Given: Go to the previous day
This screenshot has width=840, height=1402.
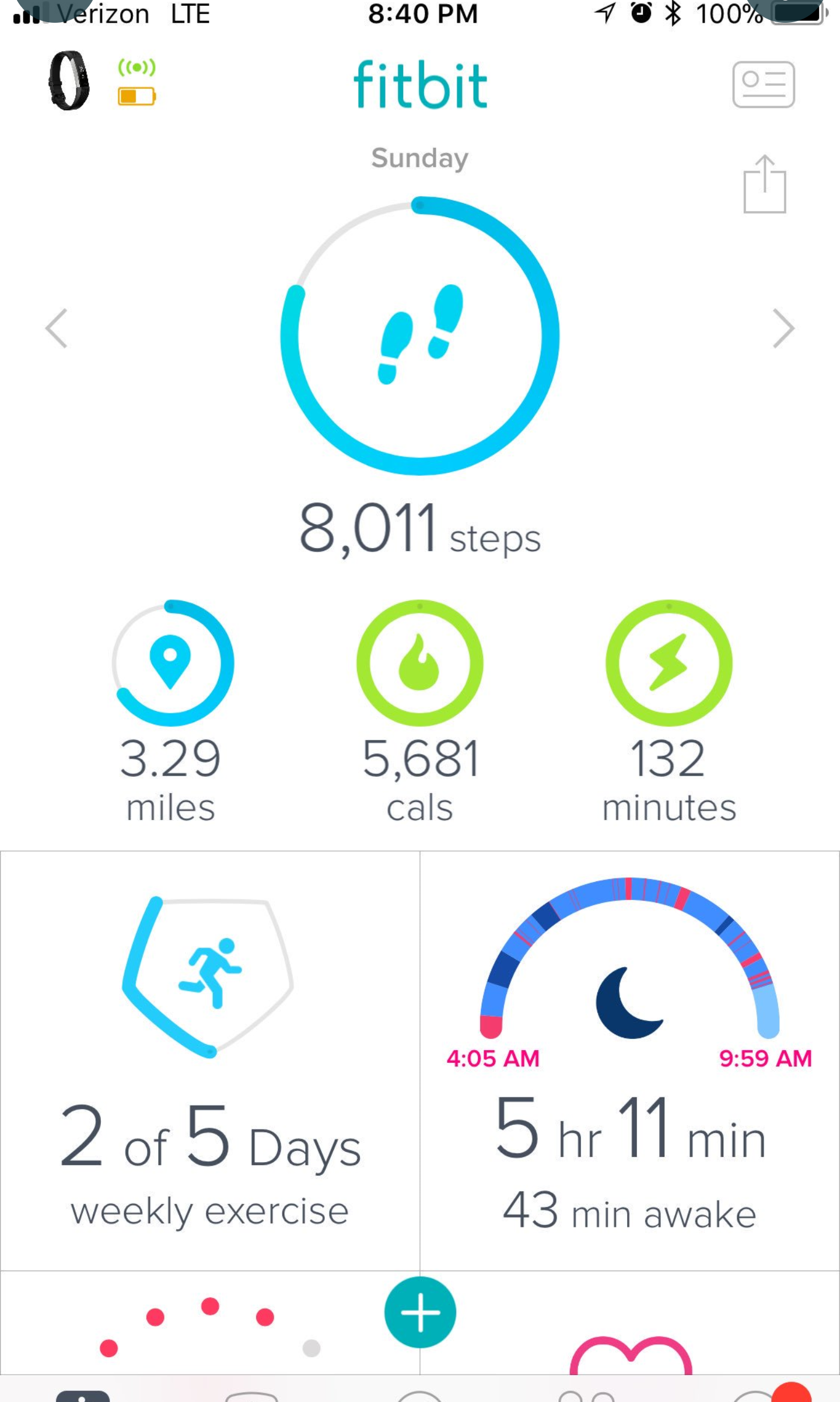Looking at the screenshot, I should (x=57, y=329).
